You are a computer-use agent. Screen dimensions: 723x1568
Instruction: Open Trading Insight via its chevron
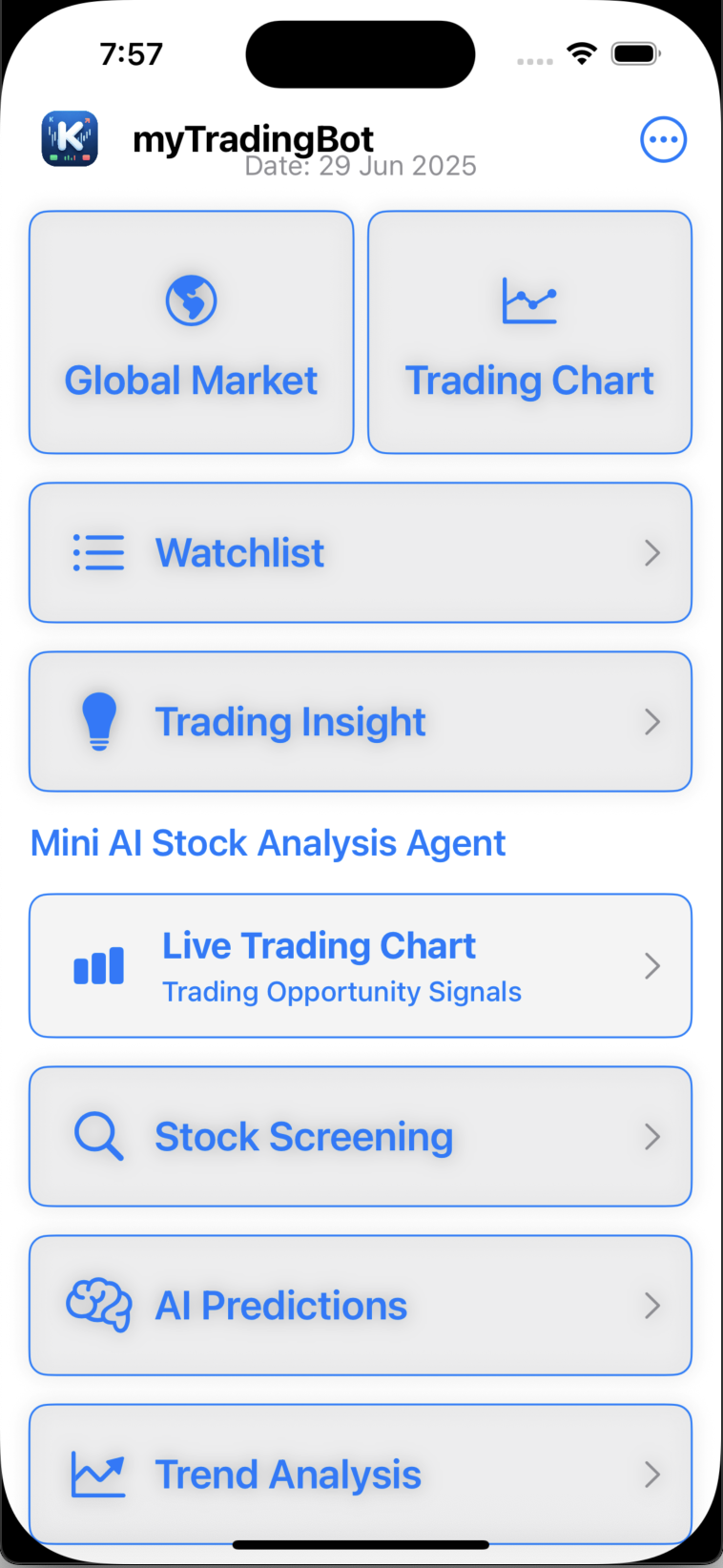pyautogui.click(x=651, y=721)
